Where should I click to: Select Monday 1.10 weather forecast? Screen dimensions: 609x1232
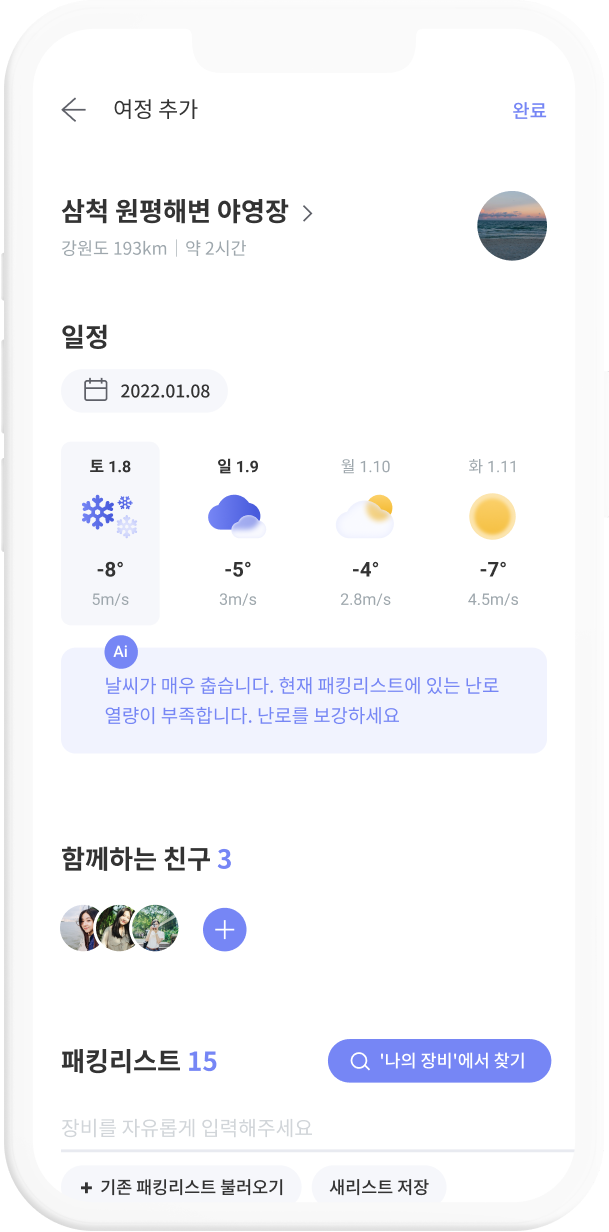365,533
